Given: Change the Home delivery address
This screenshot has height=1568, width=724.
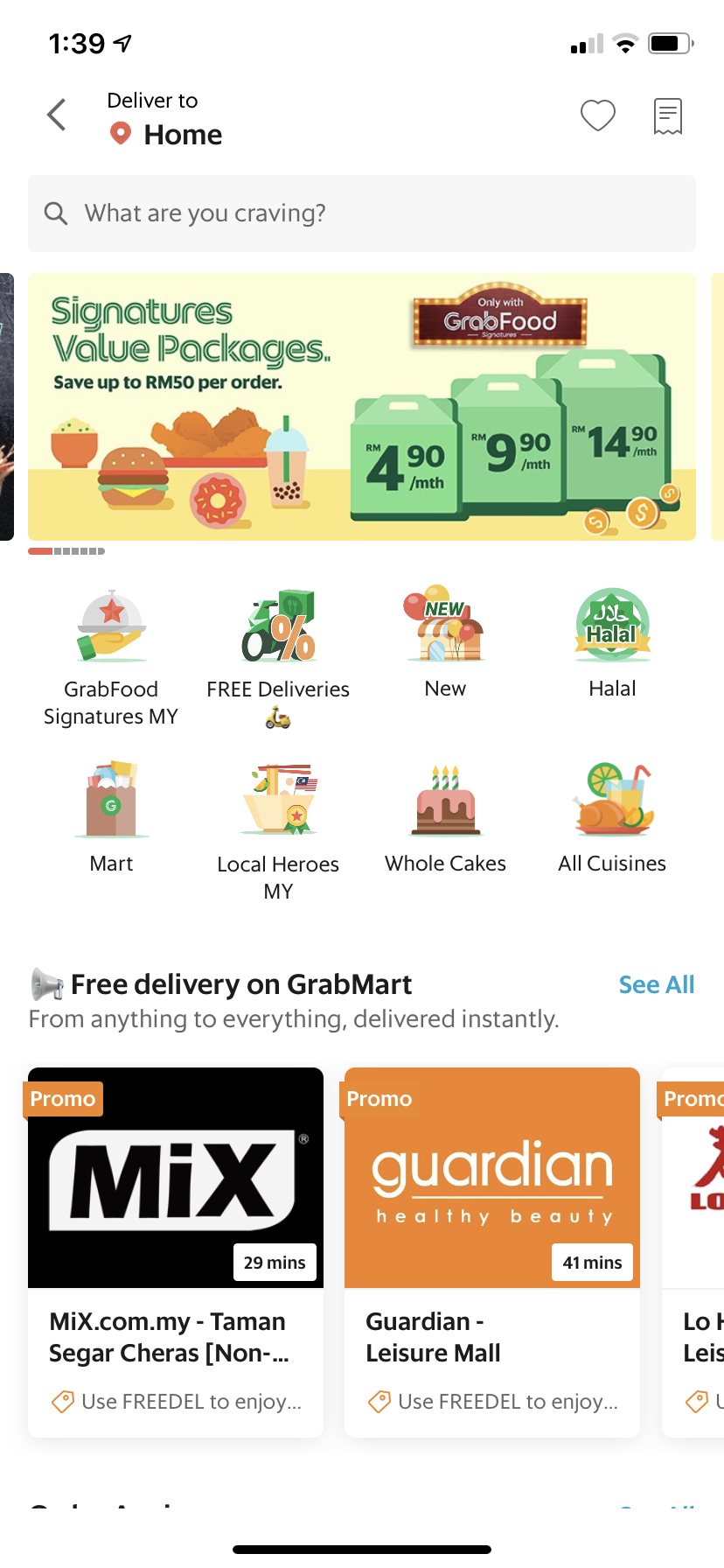Looking at the screenshot, I should click(x=182, y=134).
